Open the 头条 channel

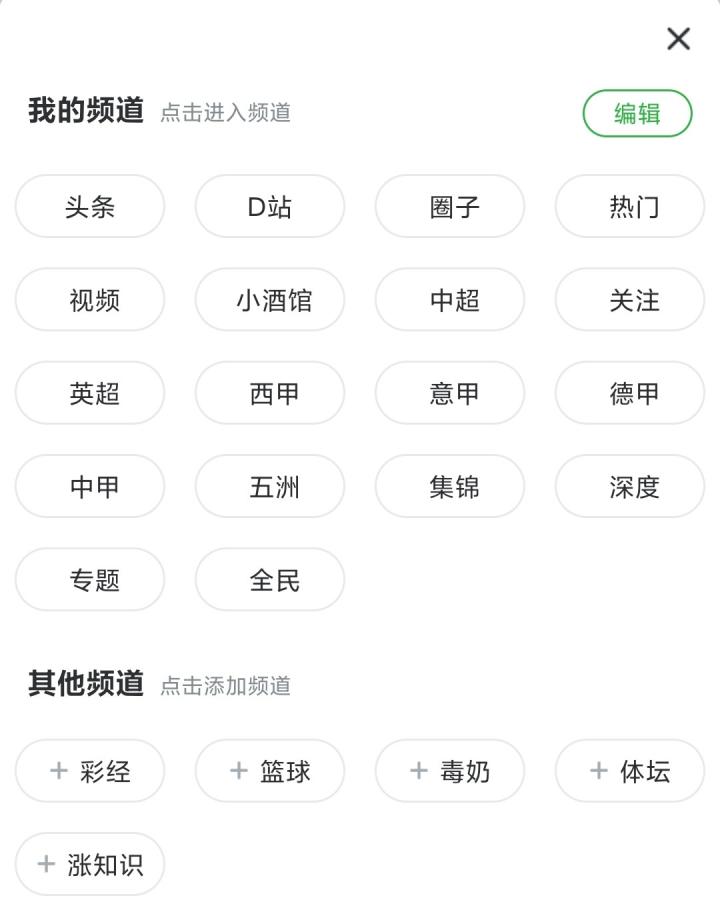click(x=90, y=207)
